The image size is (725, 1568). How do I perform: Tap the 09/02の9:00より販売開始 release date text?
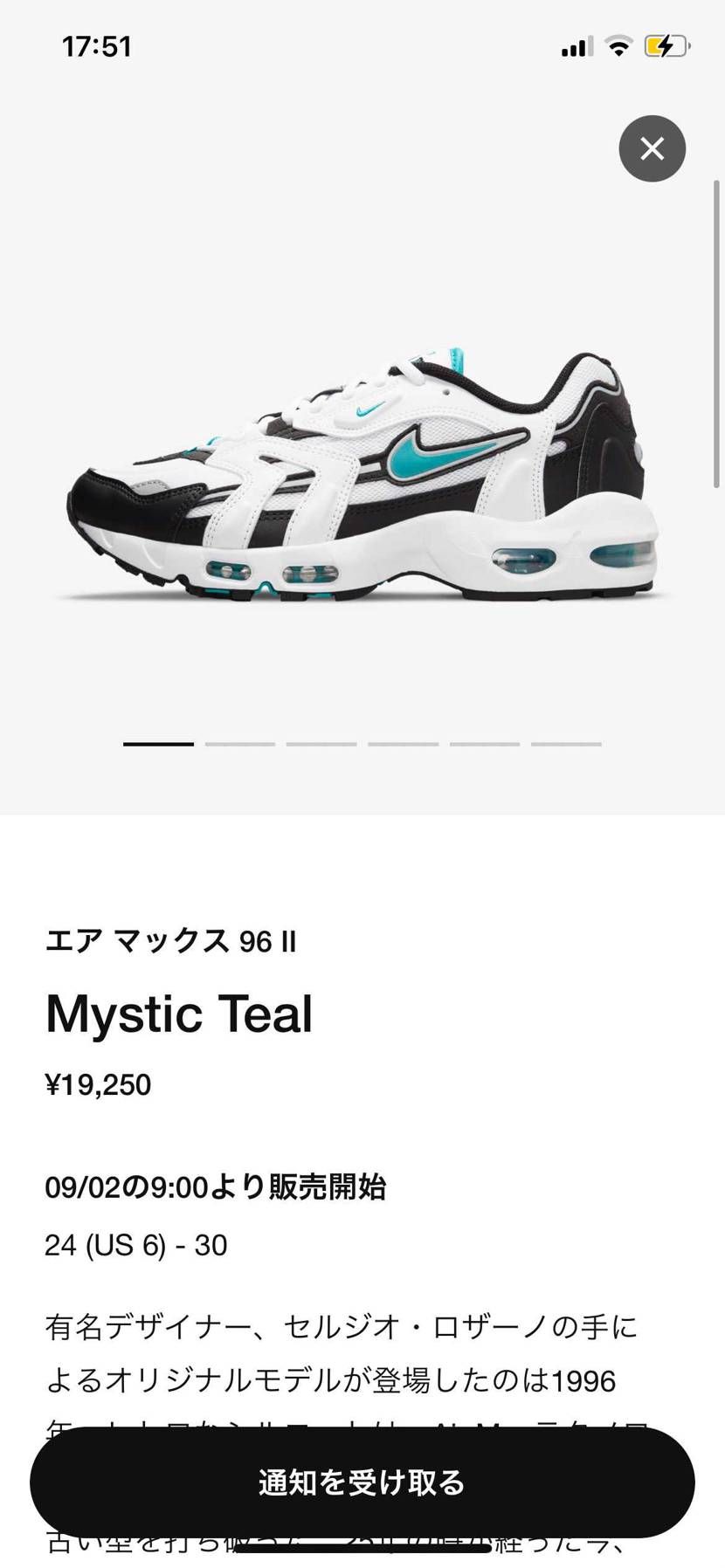(x=220, y=1186)
